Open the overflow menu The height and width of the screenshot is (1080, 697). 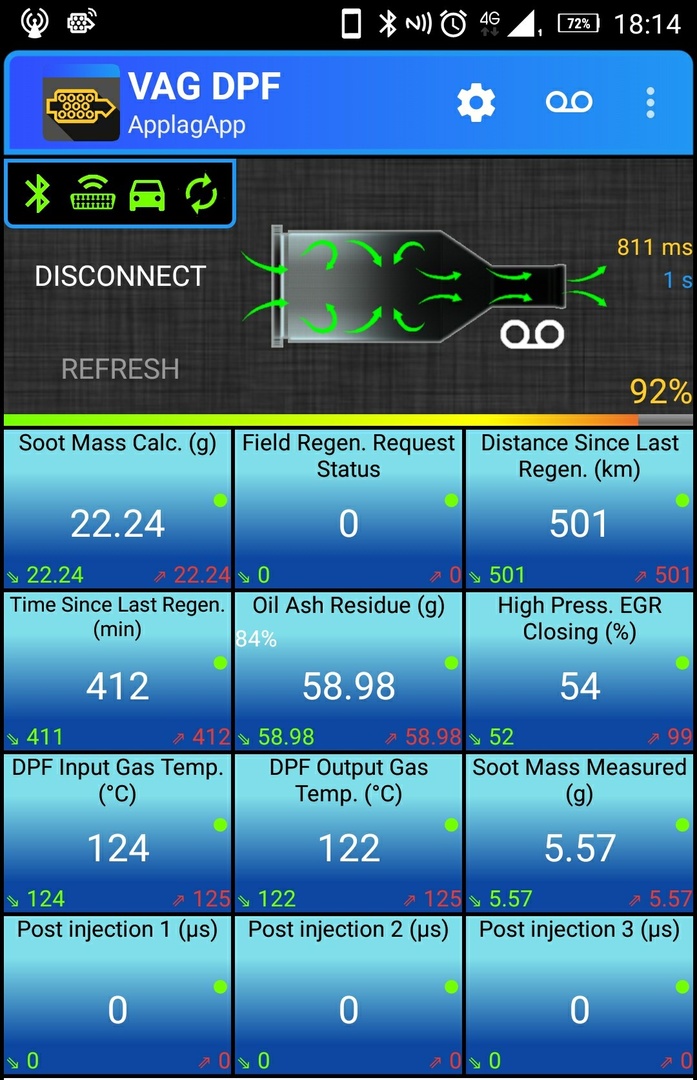(650, 102)
